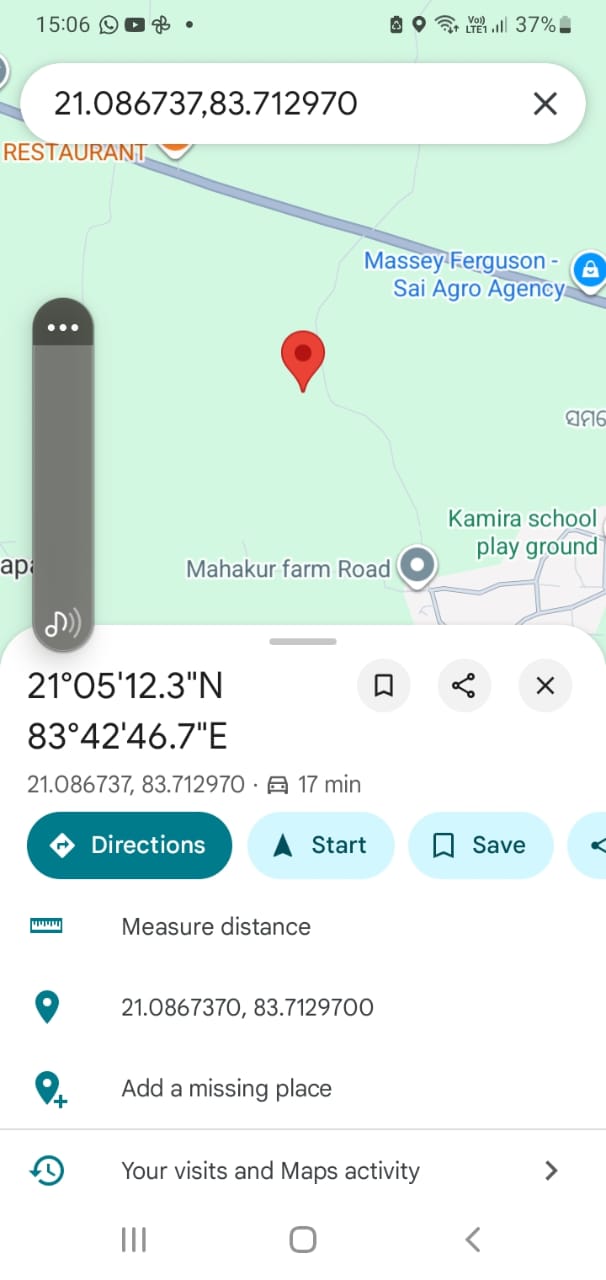
Task: Tap the Save chip
Action: point(480,845)
